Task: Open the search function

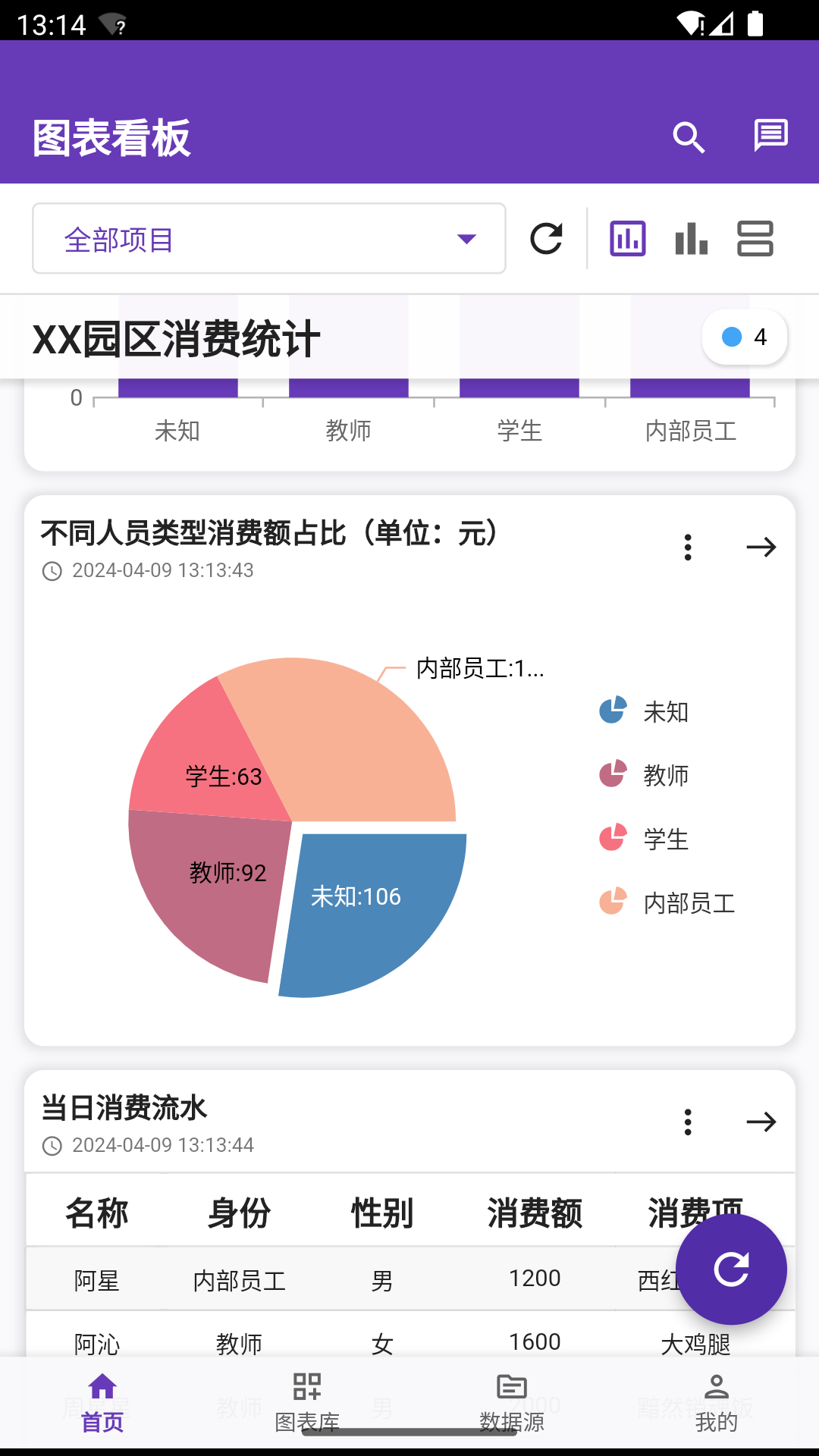Action: [689, 137]
